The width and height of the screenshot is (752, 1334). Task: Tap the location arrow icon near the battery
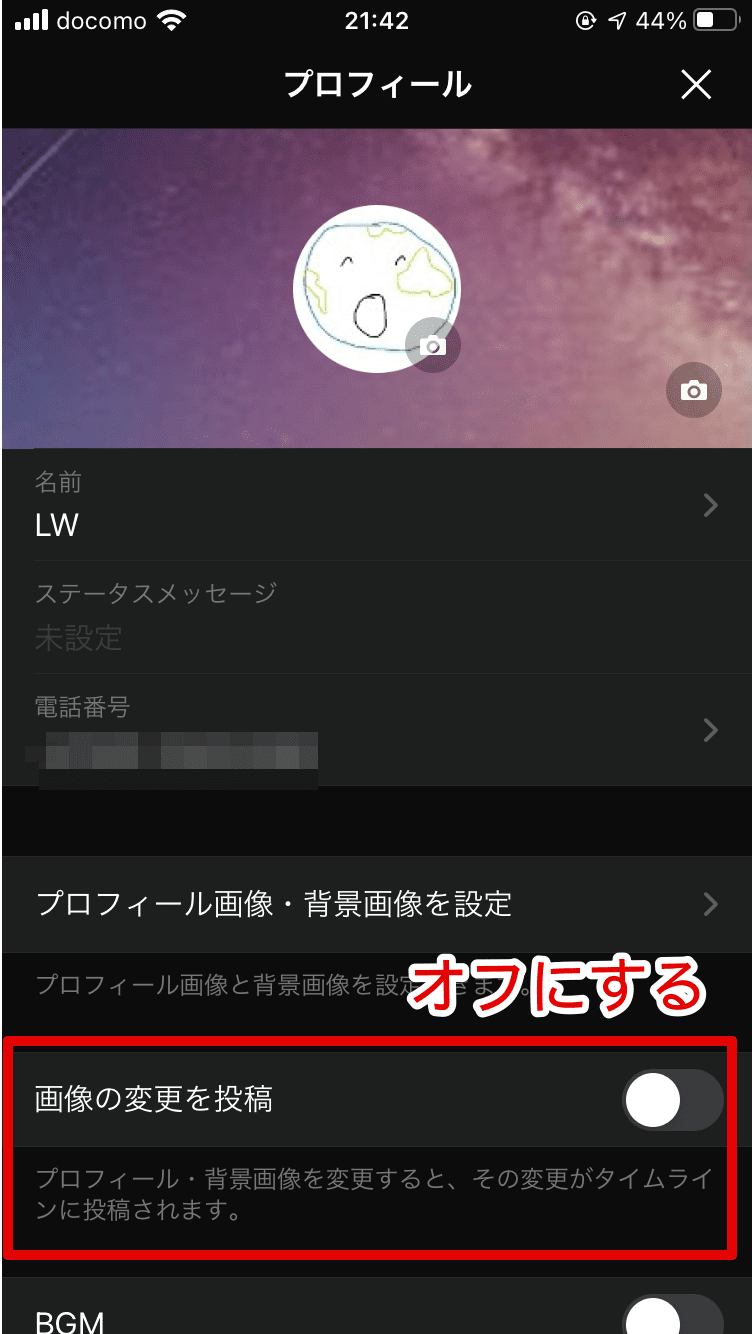[617, 20]
